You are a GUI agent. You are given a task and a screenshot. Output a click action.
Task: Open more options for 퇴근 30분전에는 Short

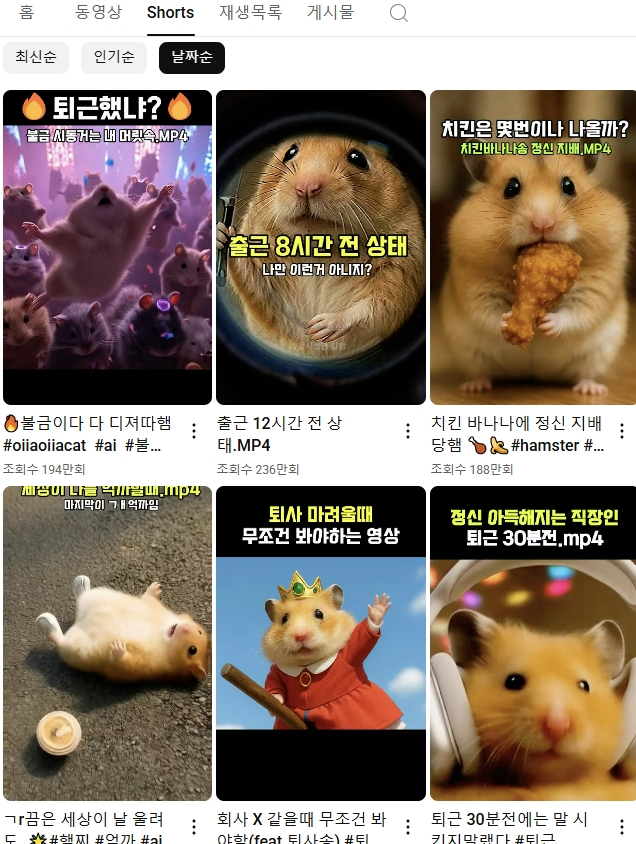(x=621, y=827)
